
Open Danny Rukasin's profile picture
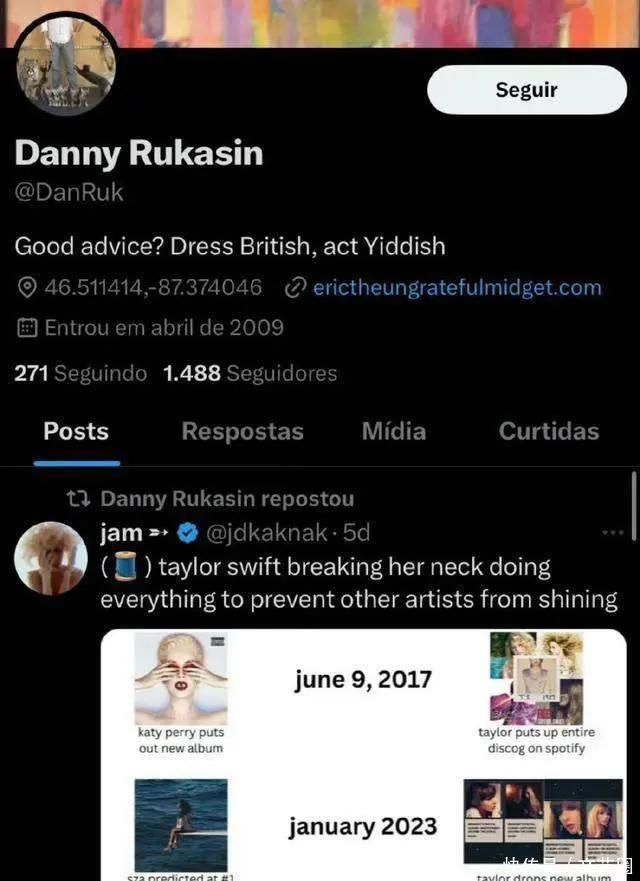coord(65,62)
